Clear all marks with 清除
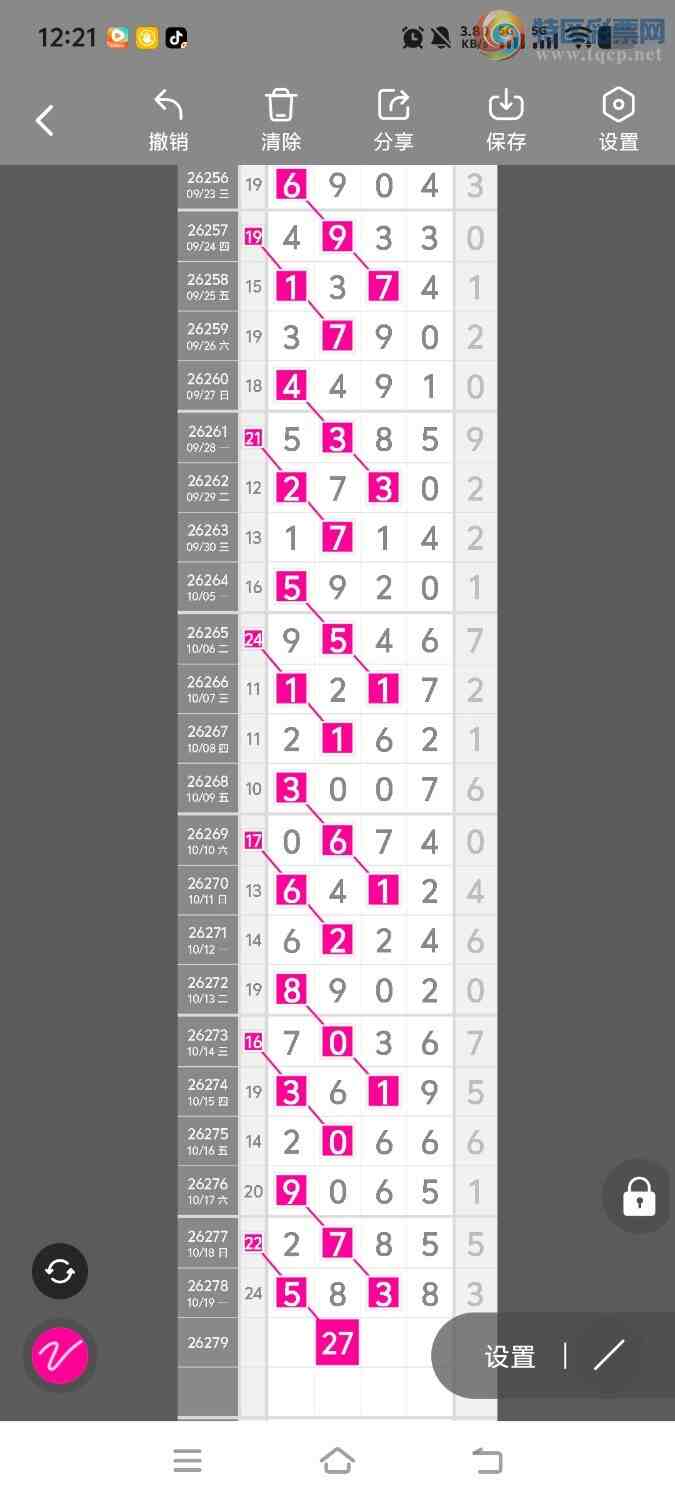 (x=281, y=120)
